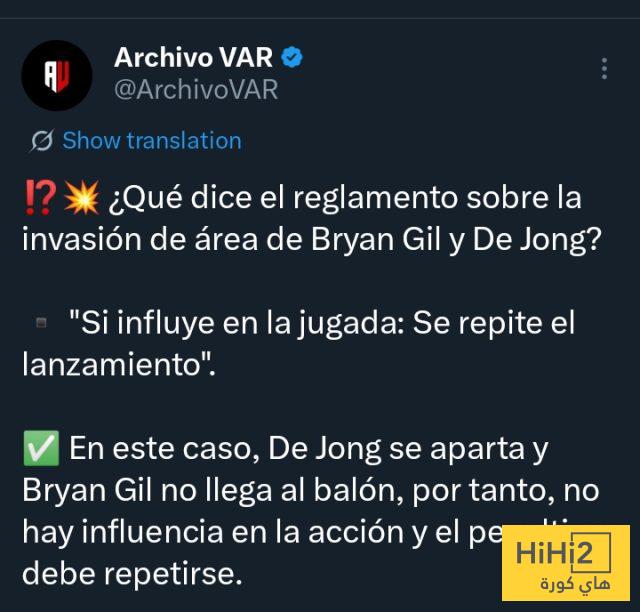Open the @ArchivoVAR account name
The height and width of the screenshot is (612, 640).
[x=195, y=89]
